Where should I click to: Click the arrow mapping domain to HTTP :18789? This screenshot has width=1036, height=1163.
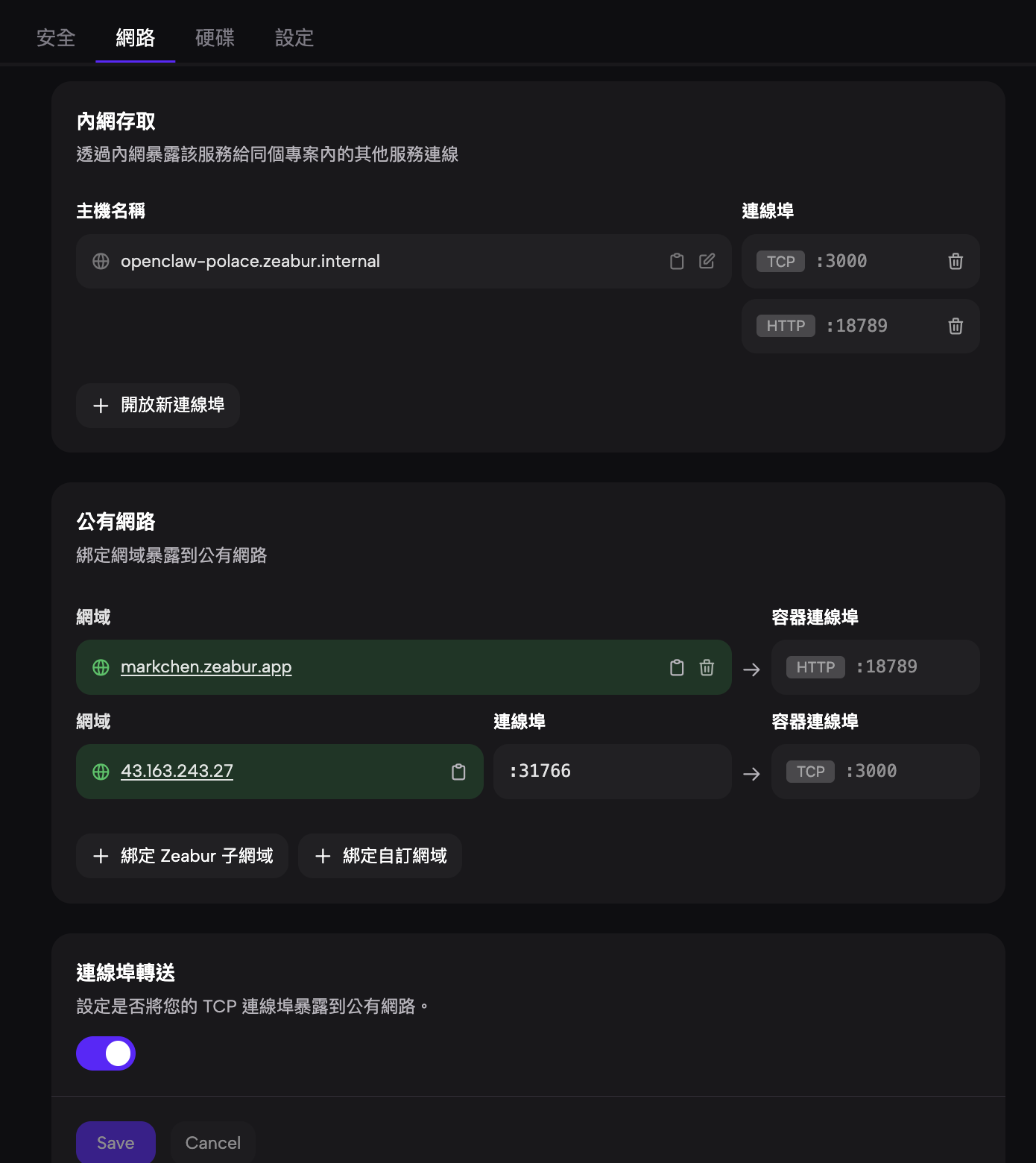pyautogui.click(x=751, y=669)
